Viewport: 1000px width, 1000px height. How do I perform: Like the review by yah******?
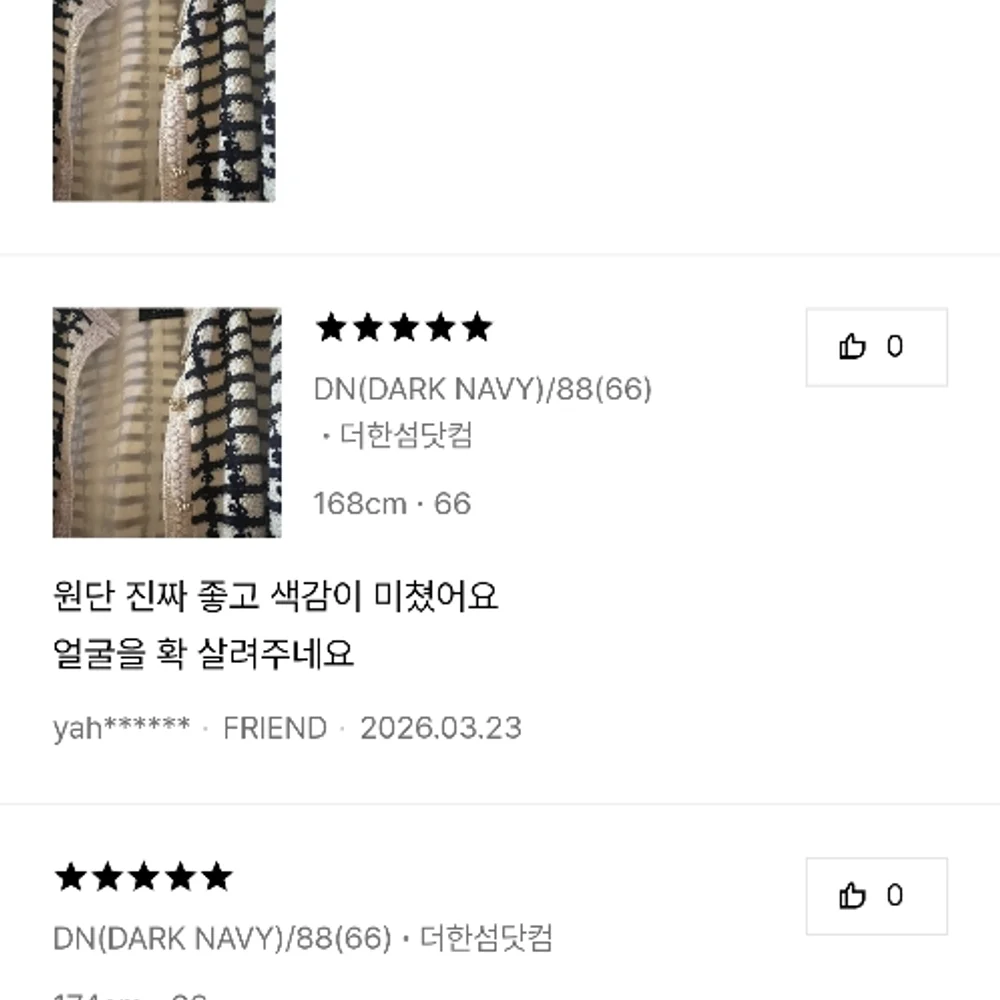pos(876,347)
